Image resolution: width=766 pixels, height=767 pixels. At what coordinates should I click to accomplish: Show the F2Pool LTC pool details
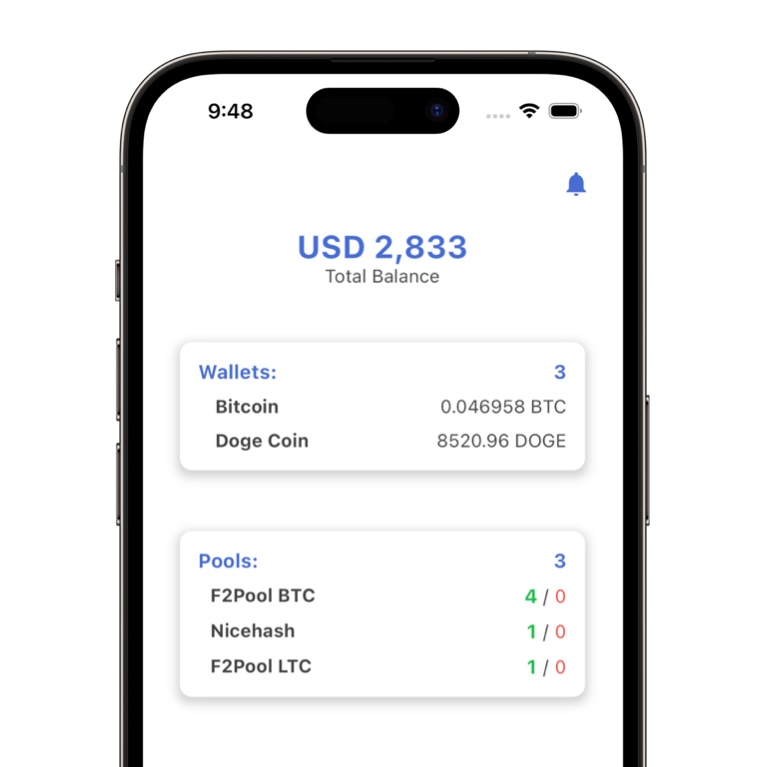tap(382, 666)
